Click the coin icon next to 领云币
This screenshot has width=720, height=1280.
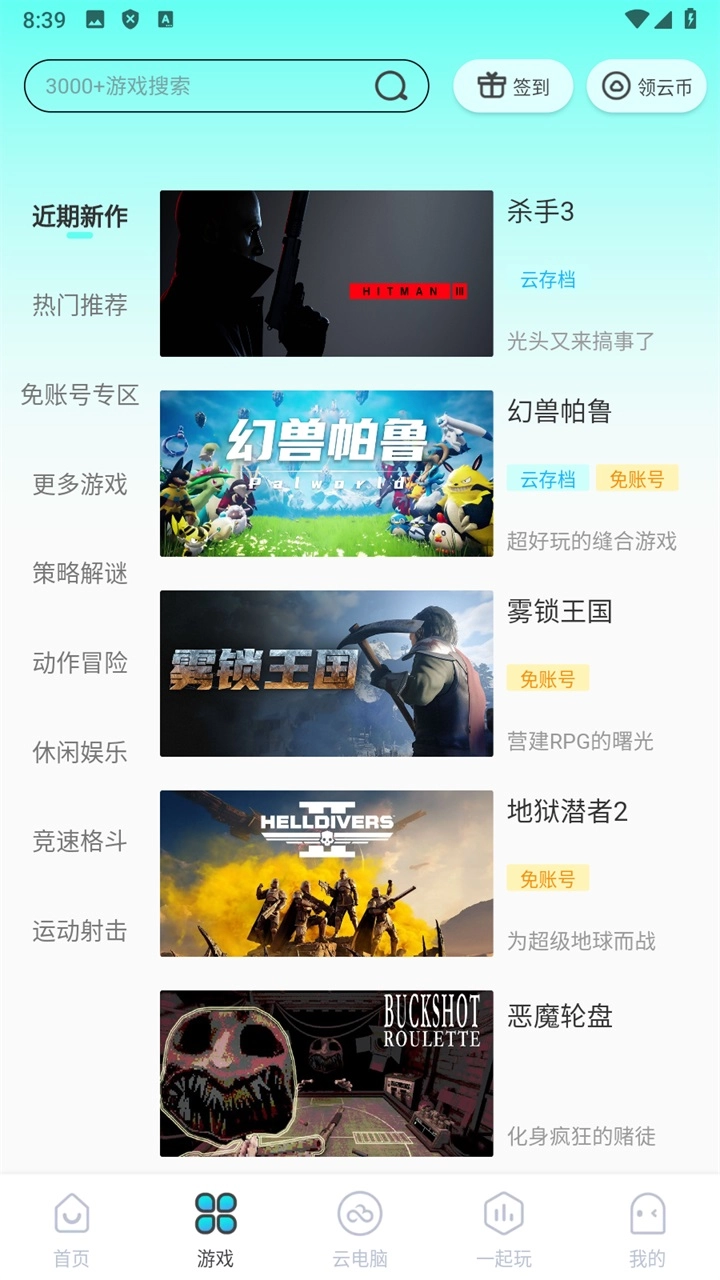614,86
